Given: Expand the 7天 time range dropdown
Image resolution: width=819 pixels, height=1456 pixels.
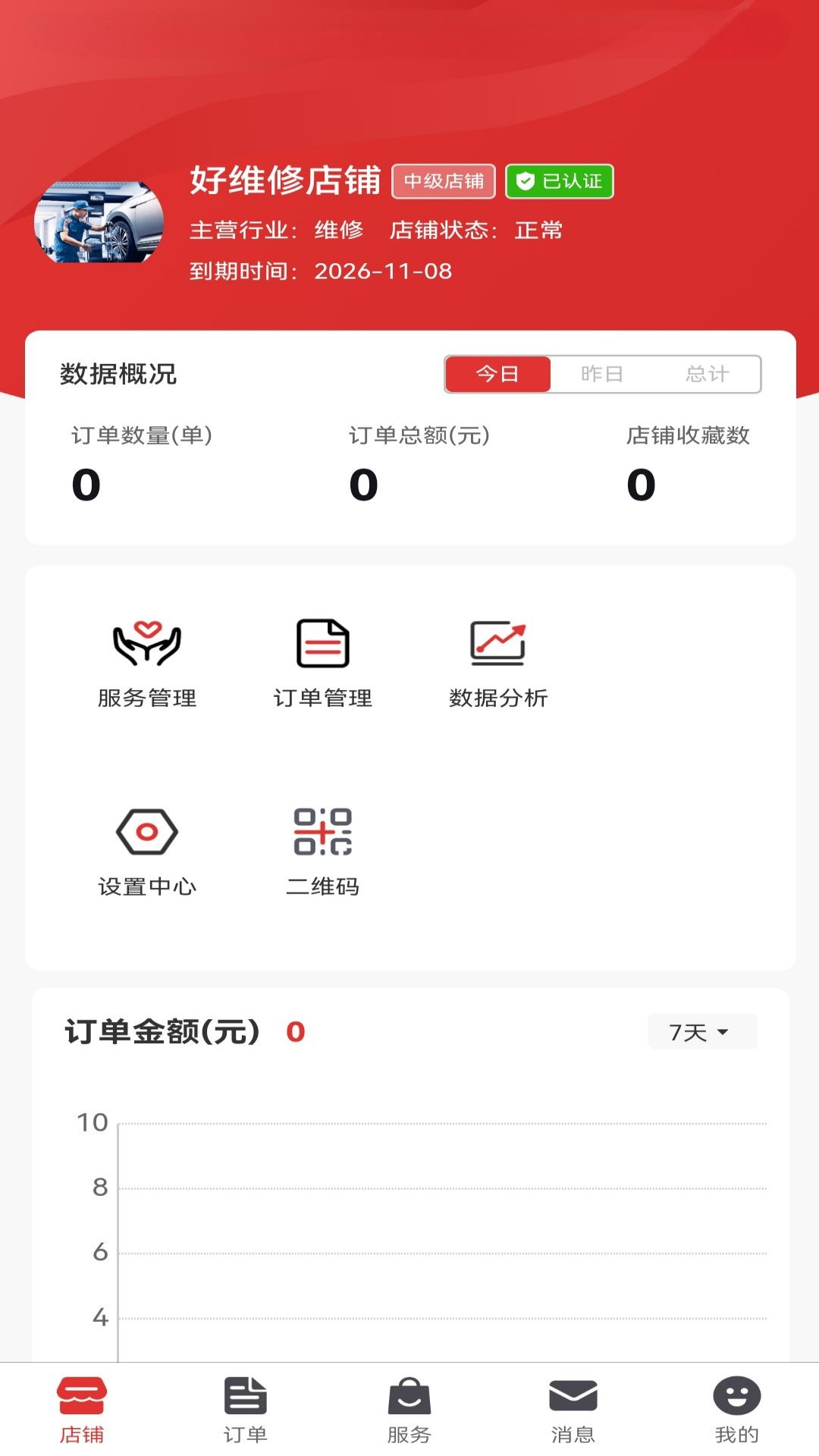Looking at the screenshot, I should click(x=701, y=1031).
